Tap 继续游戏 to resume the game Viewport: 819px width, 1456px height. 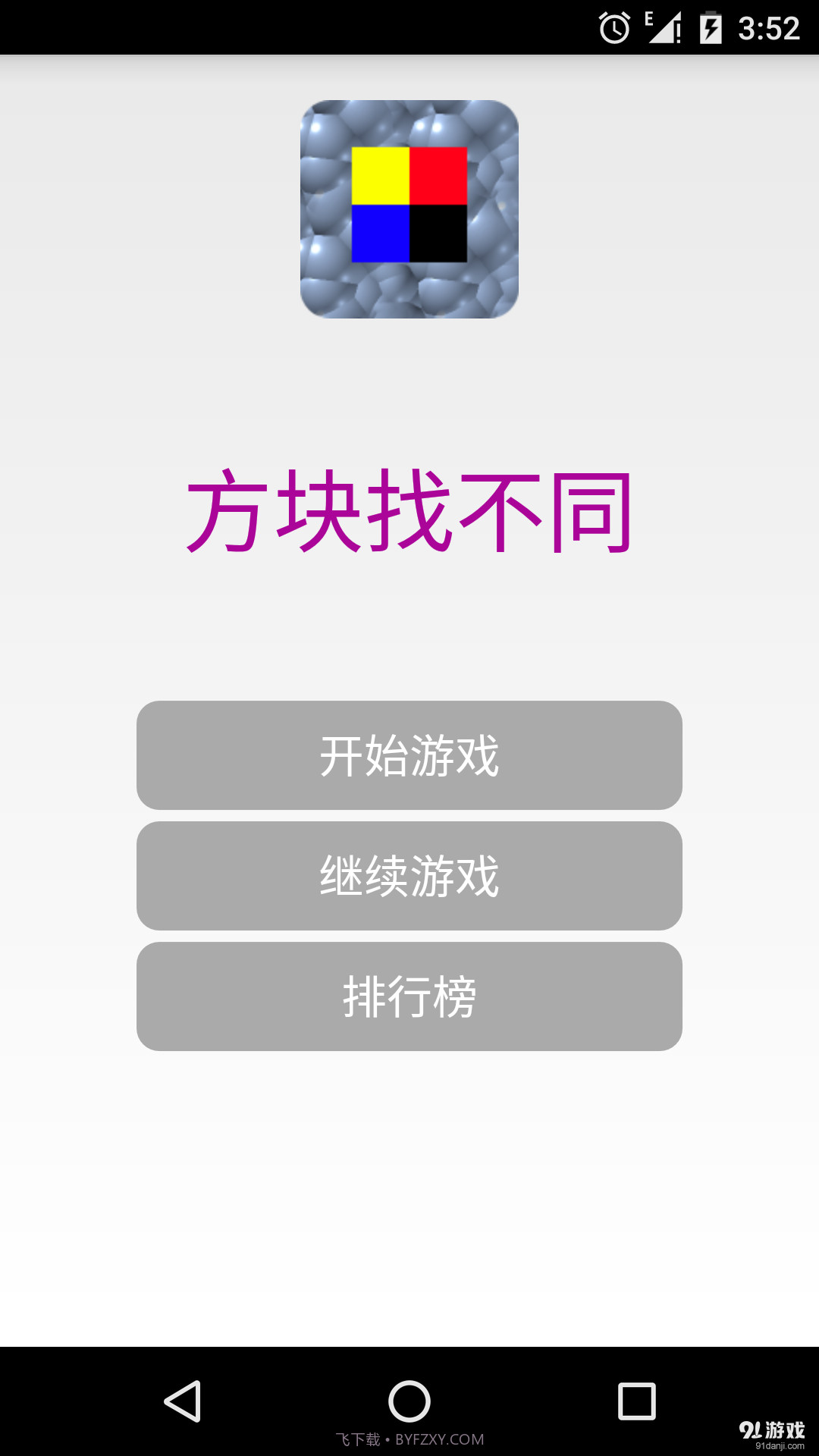(x=409, y=877)
